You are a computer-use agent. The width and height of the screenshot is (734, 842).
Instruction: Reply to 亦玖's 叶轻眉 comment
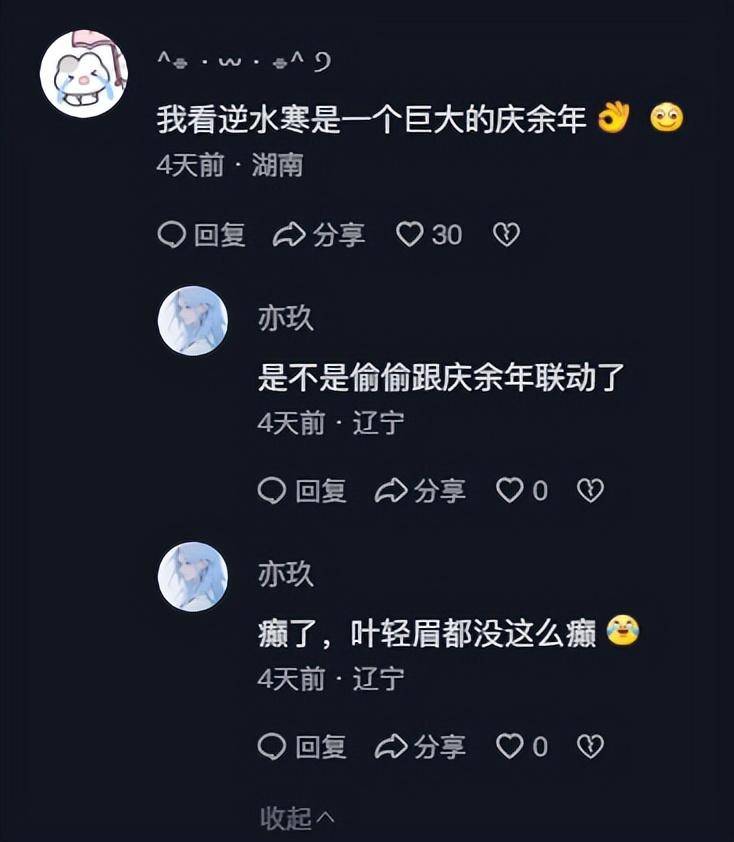click(x=302, y=747)
